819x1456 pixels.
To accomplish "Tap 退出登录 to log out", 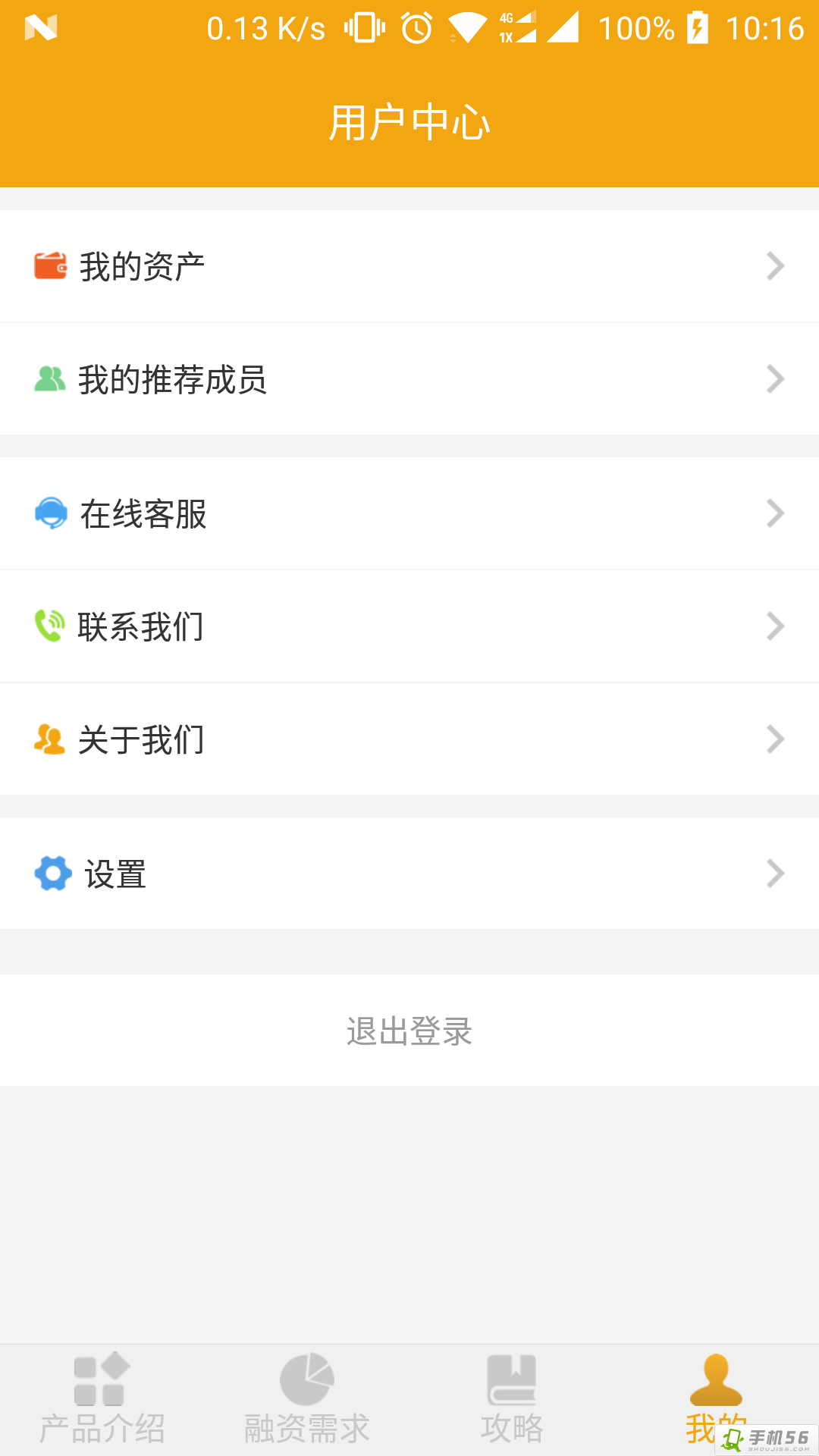I will coord(409,1031).
